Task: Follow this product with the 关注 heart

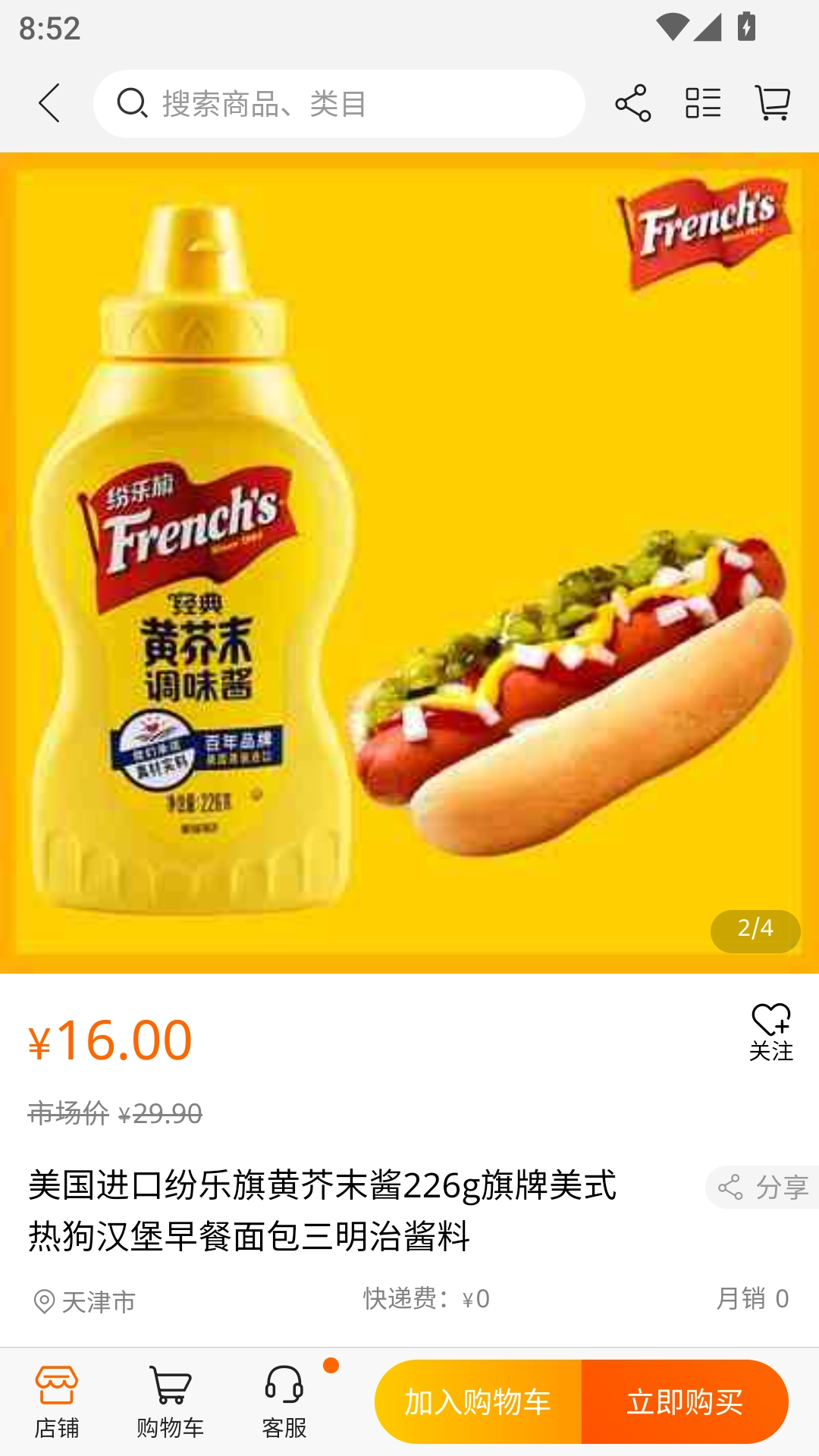Action: click(x=770, y=1031)
